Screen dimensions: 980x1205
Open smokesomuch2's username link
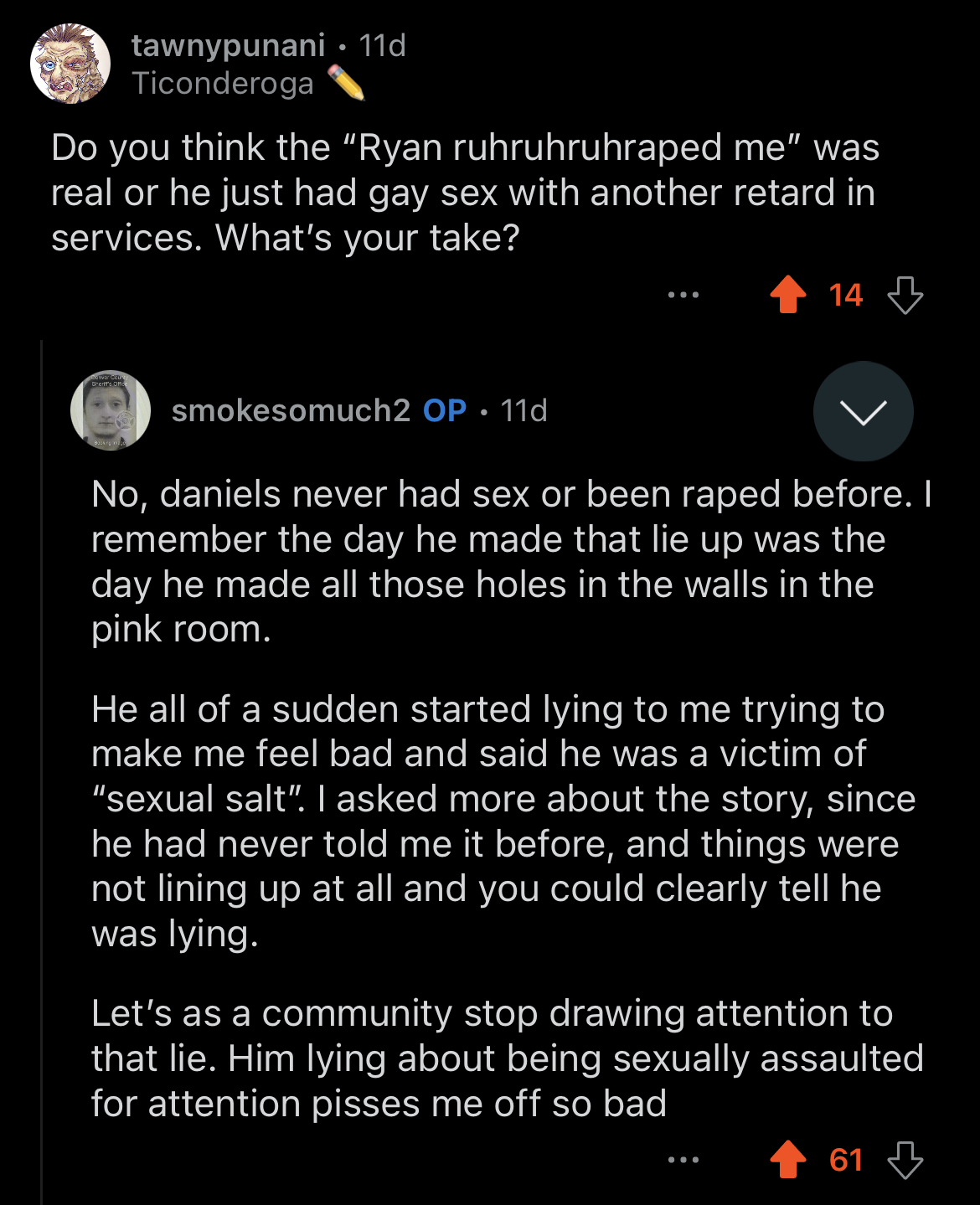(291, 410)
